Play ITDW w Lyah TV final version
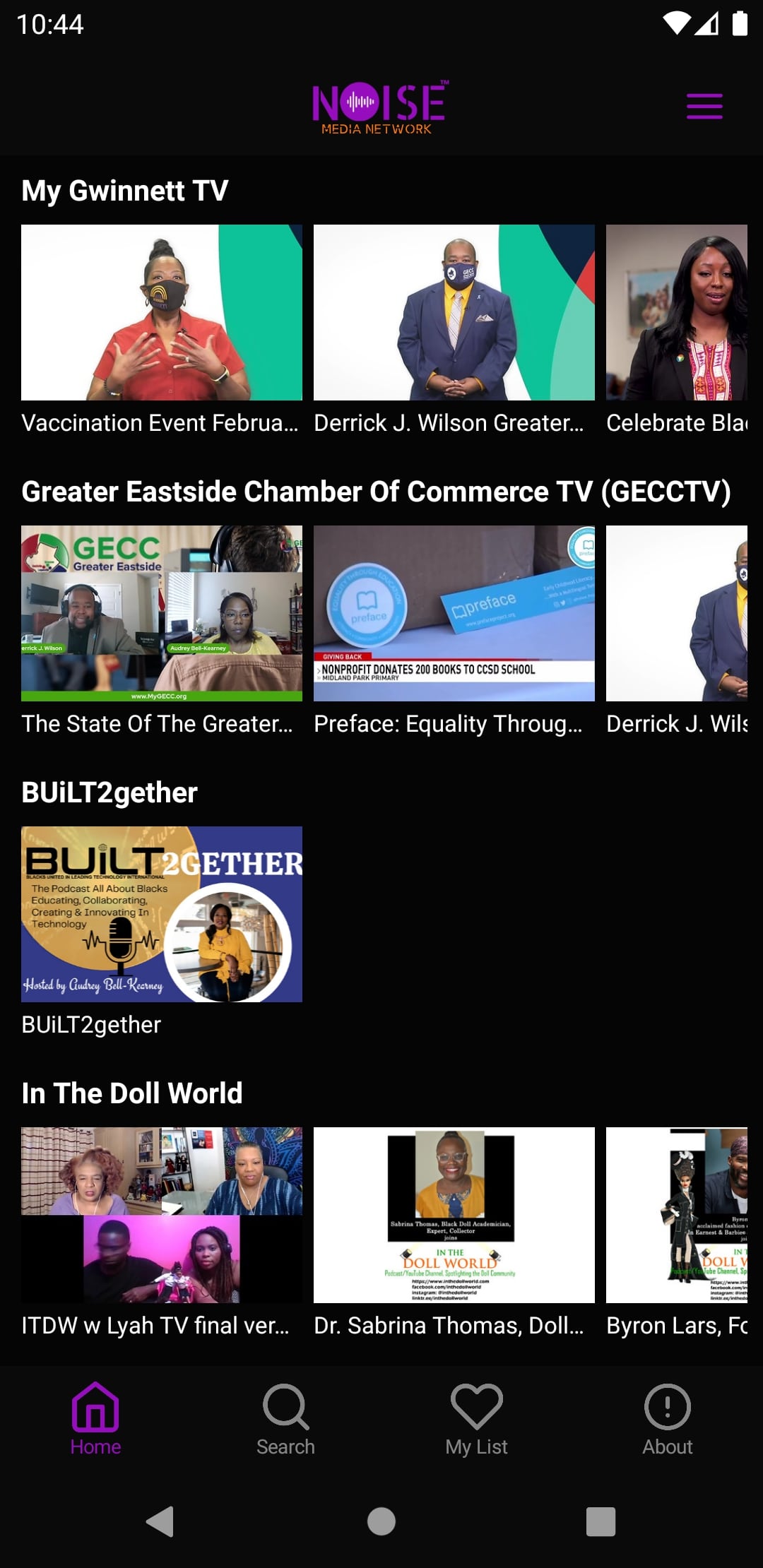The width and height of the screenshot is (763, 1568). point(162,1215)
